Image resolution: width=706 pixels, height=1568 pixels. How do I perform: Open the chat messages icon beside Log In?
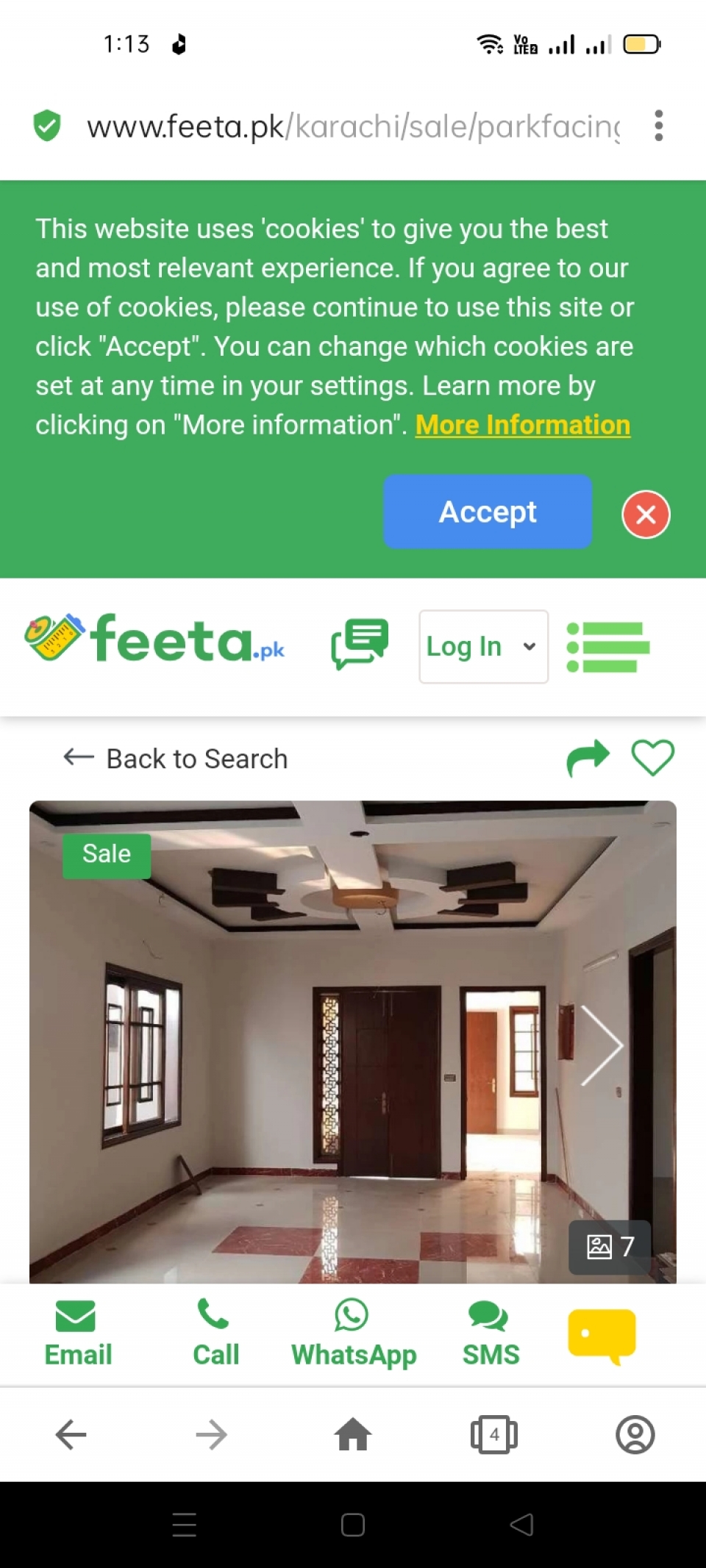pos(360,645)
